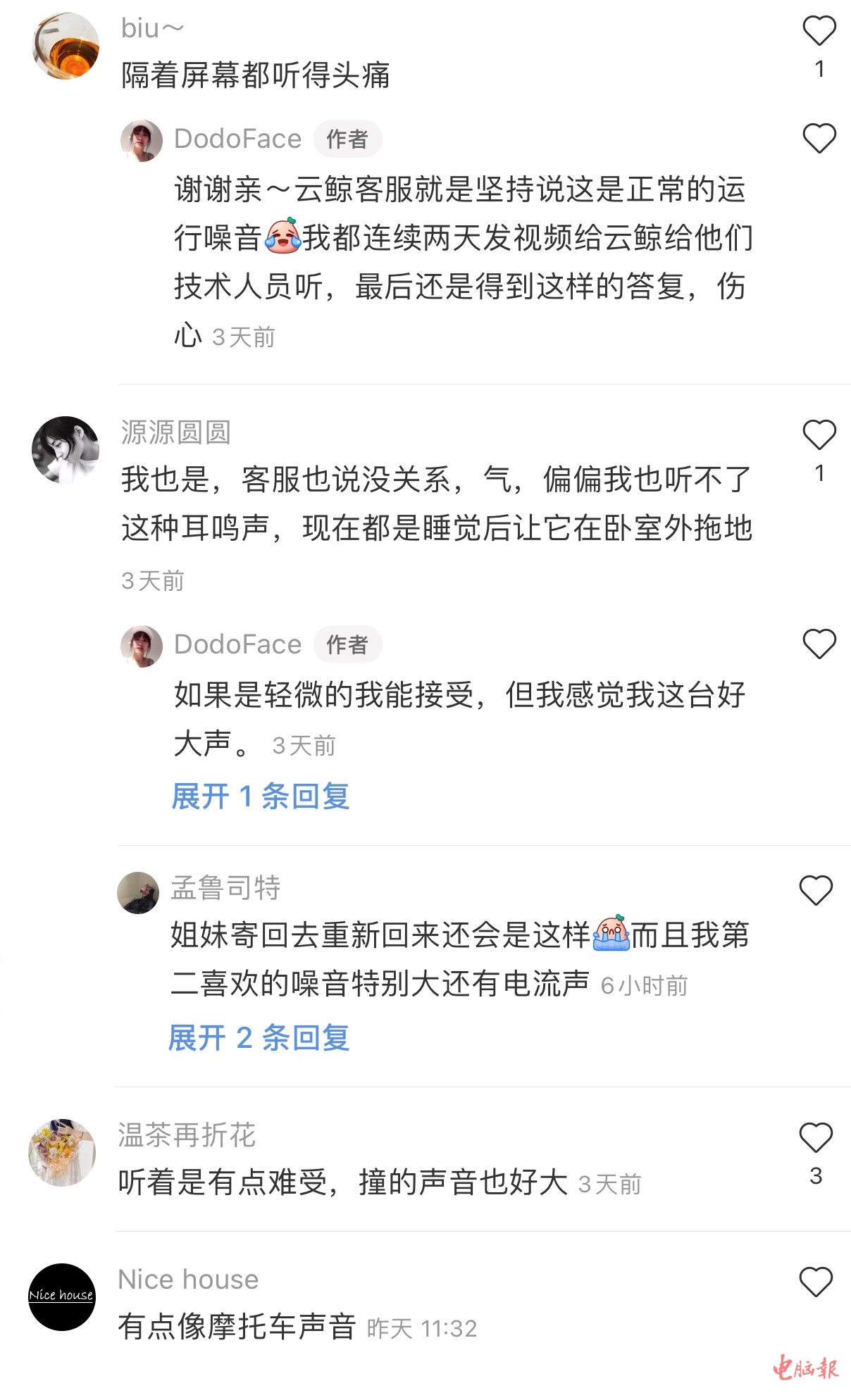This screenshot has height=1400, width=851.
Task: Expand 展开 1 条回复
Action: tap(261, 796)
